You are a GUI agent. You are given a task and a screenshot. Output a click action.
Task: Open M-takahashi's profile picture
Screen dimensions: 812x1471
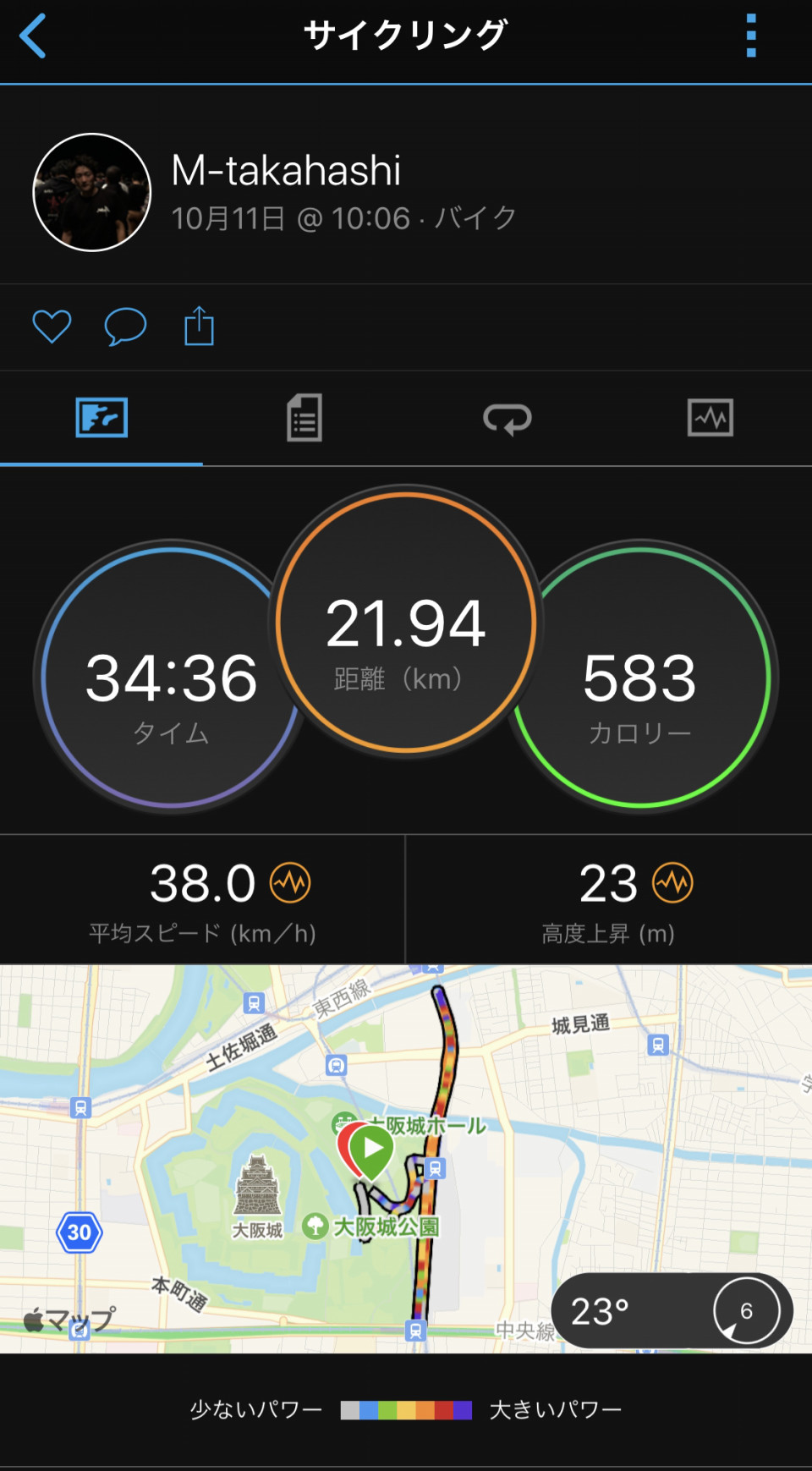tap(92, 192)
